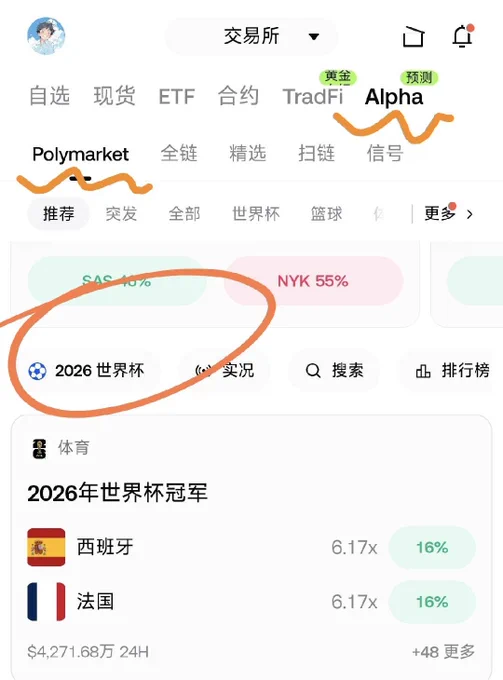Select the 合约 tab
503x680 pixels.
(x=238, y=96)
